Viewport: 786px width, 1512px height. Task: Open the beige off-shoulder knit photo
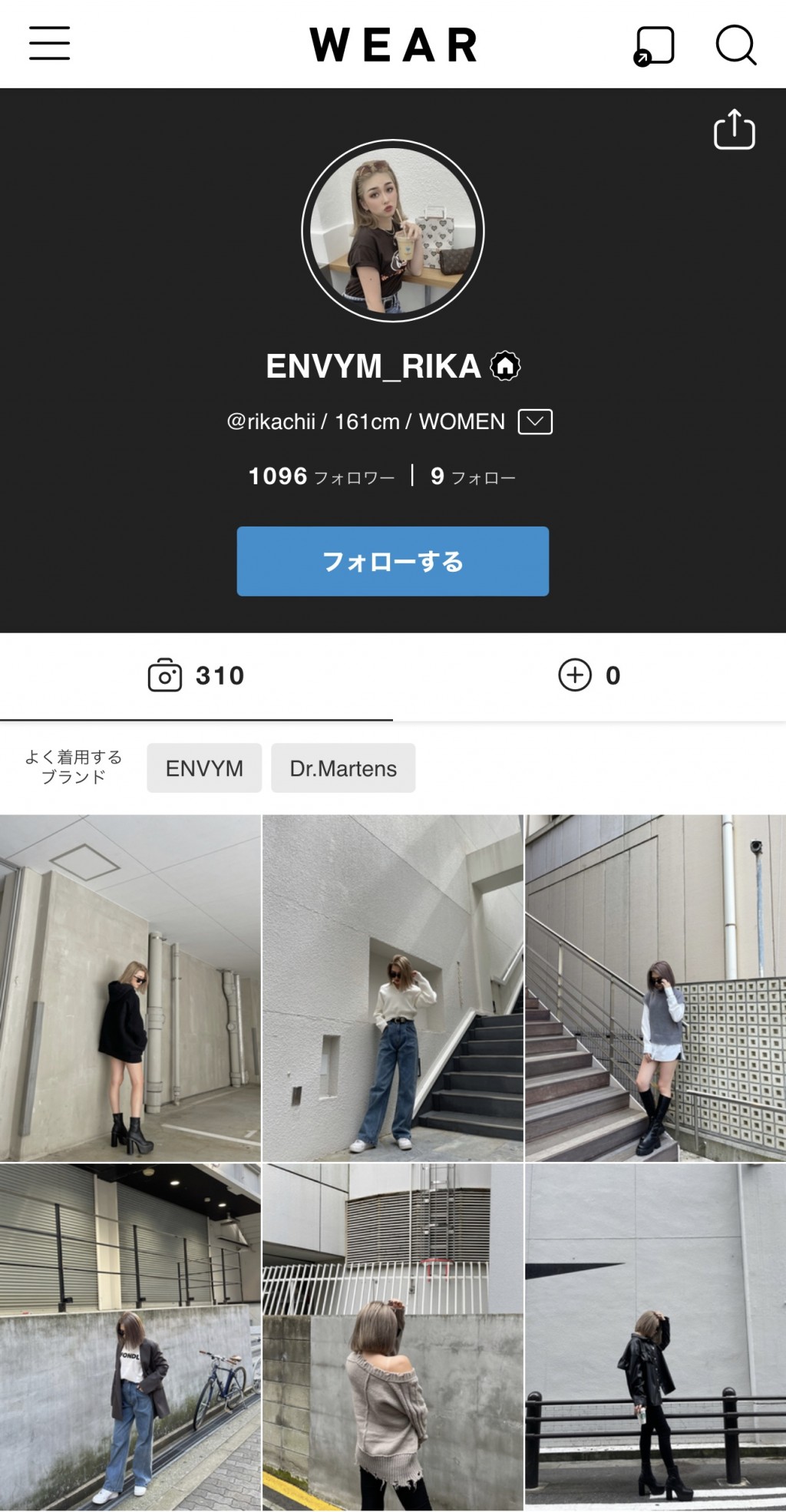coord(392,1336)
